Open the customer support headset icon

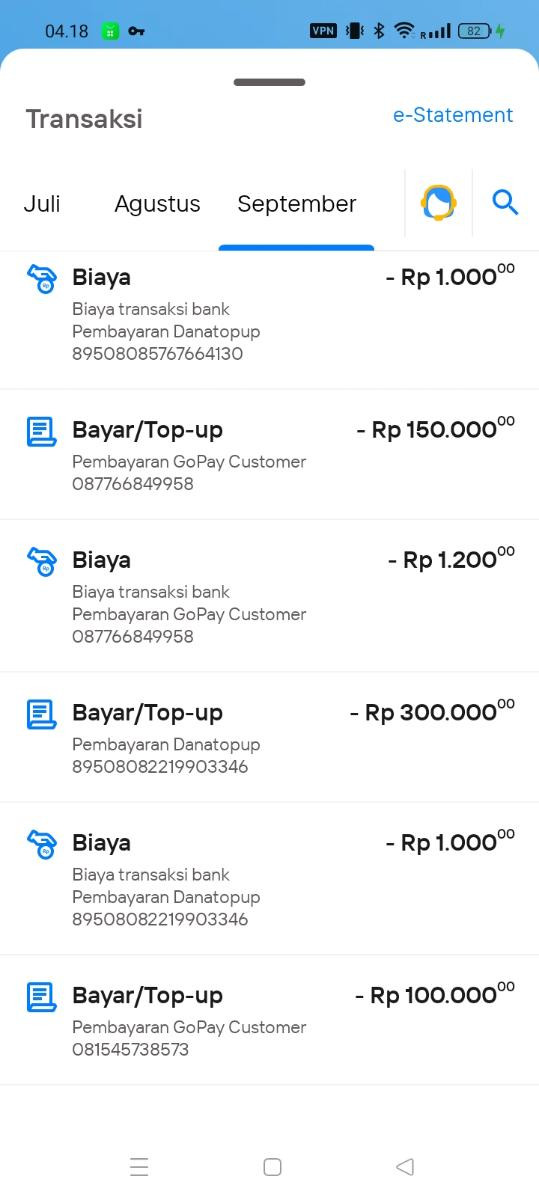pos(438,203)
